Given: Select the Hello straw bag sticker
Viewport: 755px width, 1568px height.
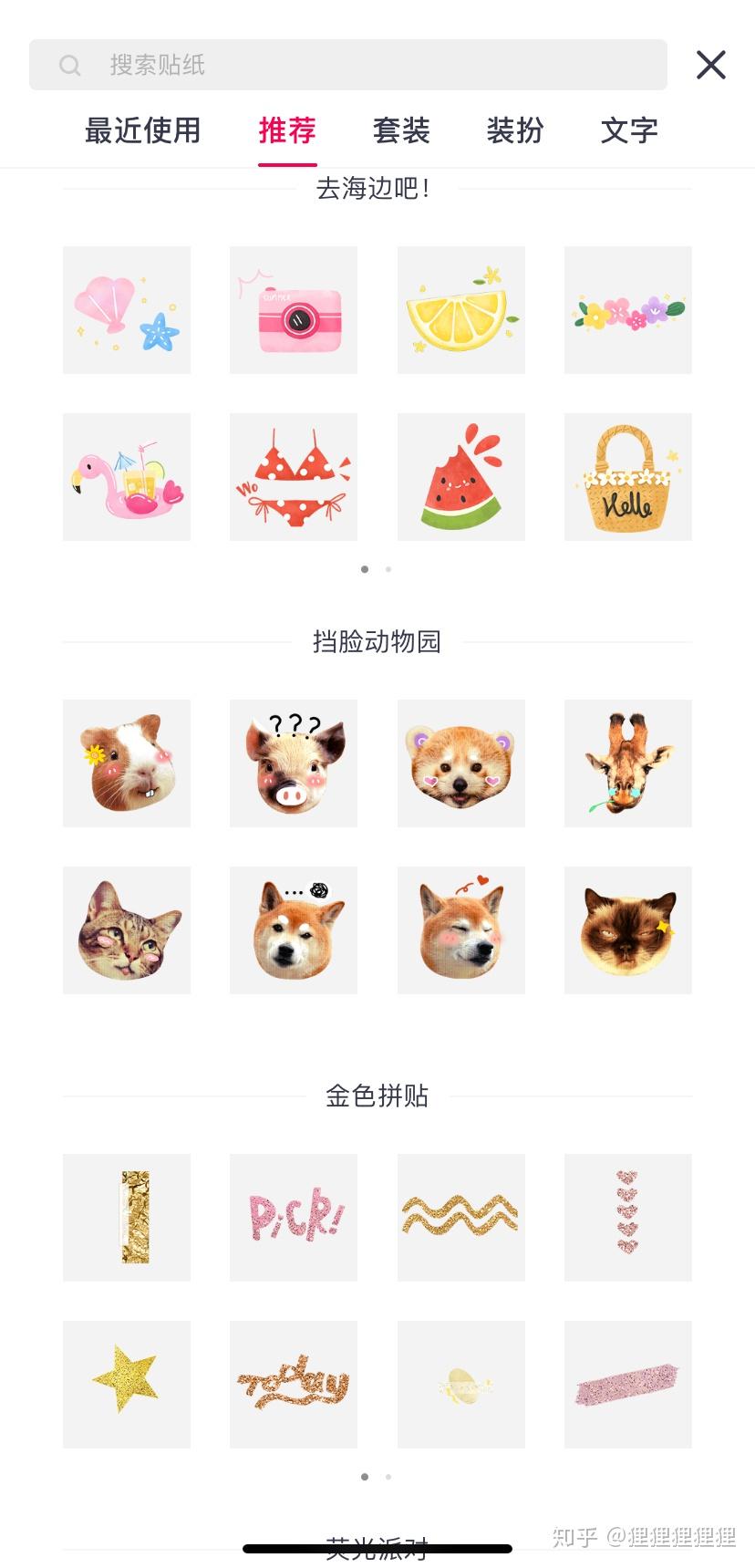Looking at the screenshot, I should click(628, 477).
